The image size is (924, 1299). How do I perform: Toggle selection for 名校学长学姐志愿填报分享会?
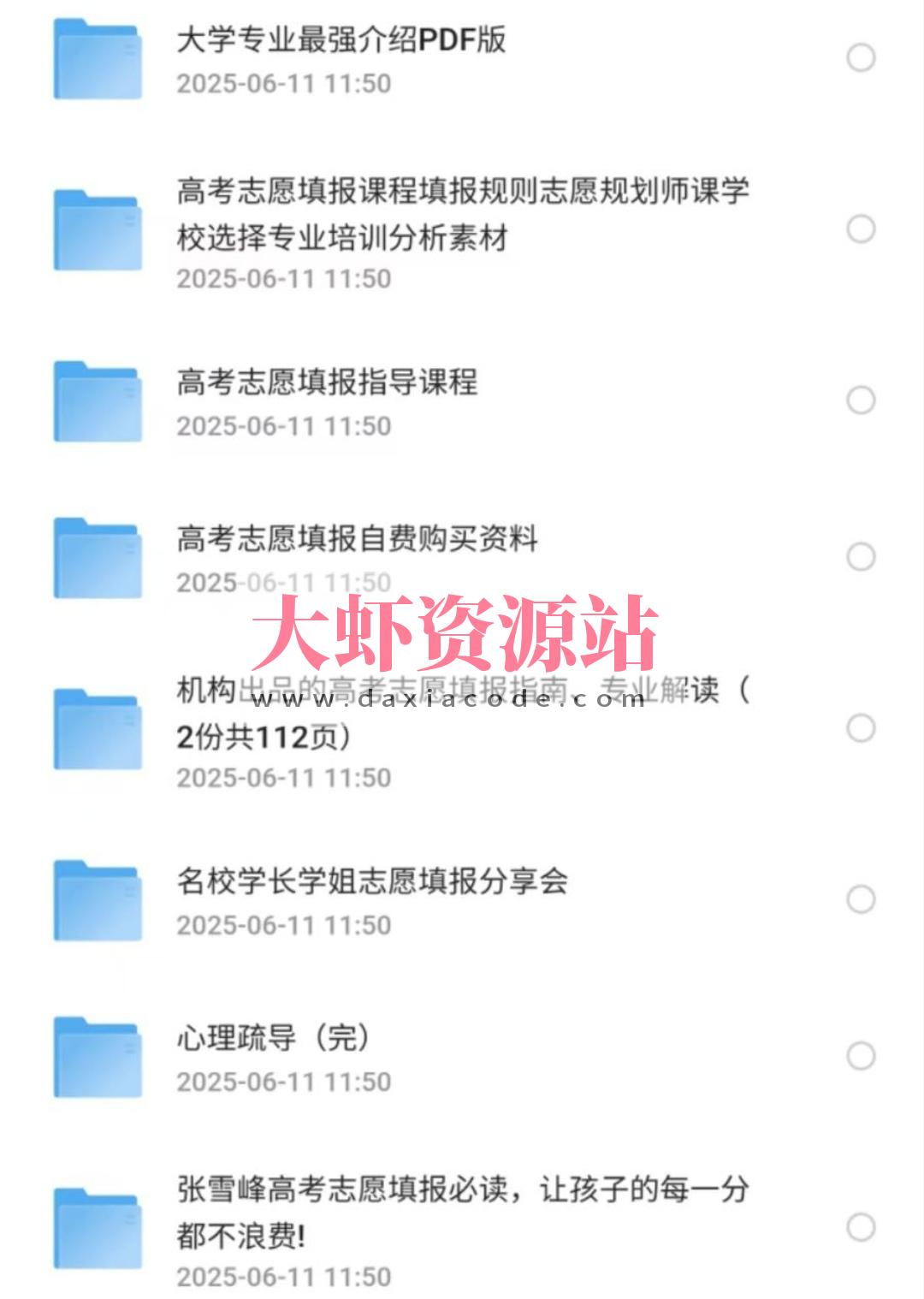pos(857,898)
